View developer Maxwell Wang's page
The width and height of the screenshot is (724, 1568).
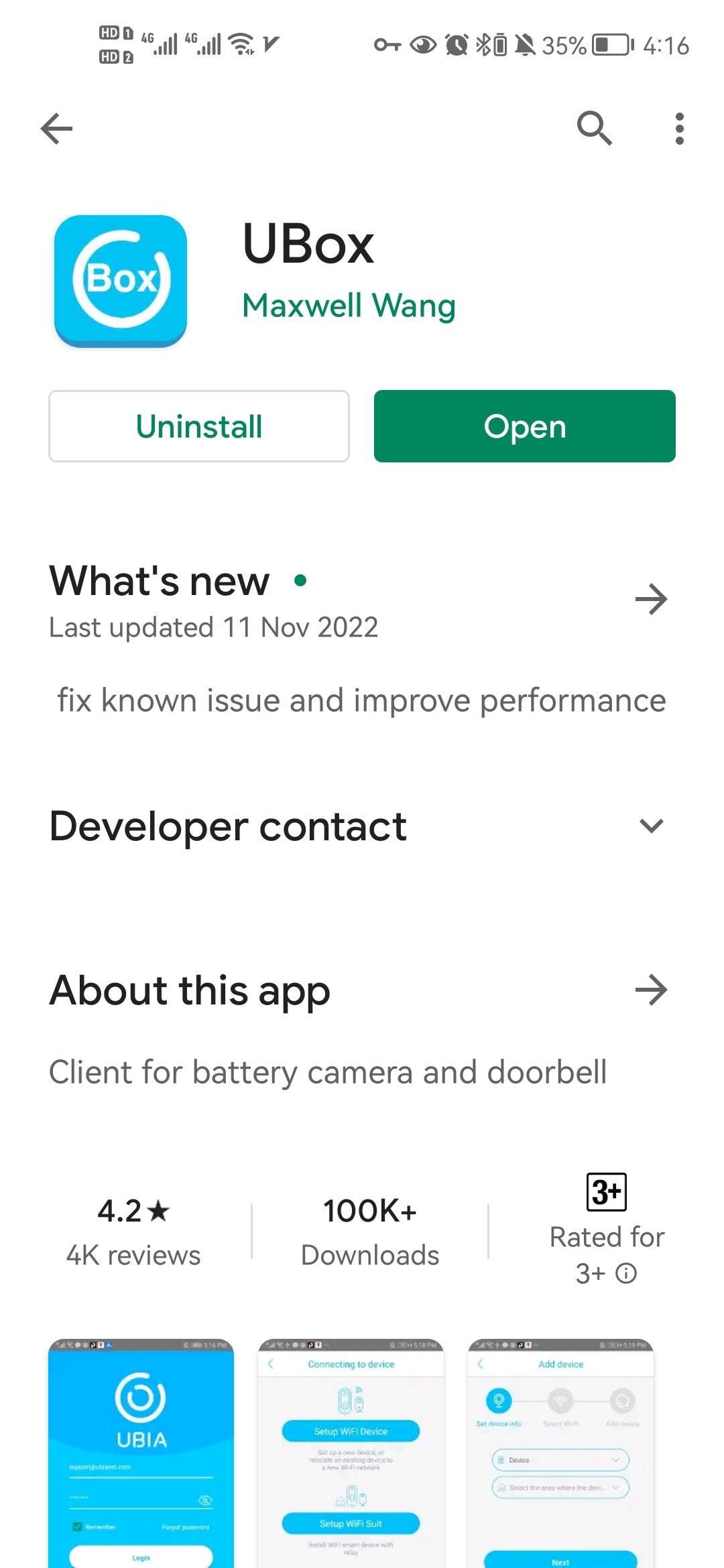coord(349,306)
